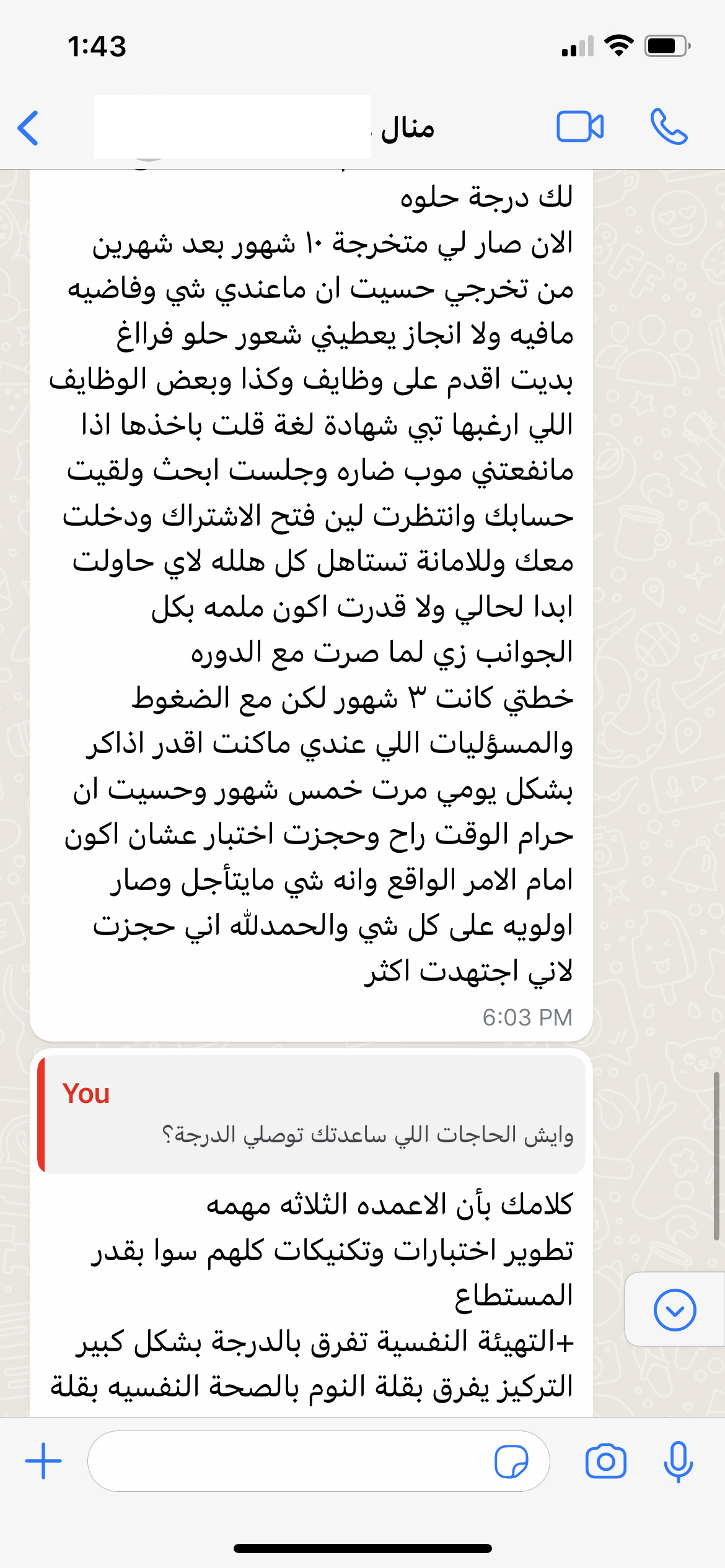Jump to the quoted "You" message
This screenshot has height=1568, width=725.
[x=312, y=1115]
